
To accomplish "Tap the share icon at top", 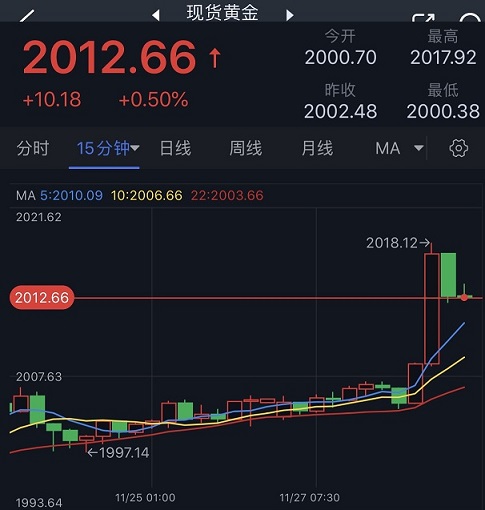I will pos(423,17).
